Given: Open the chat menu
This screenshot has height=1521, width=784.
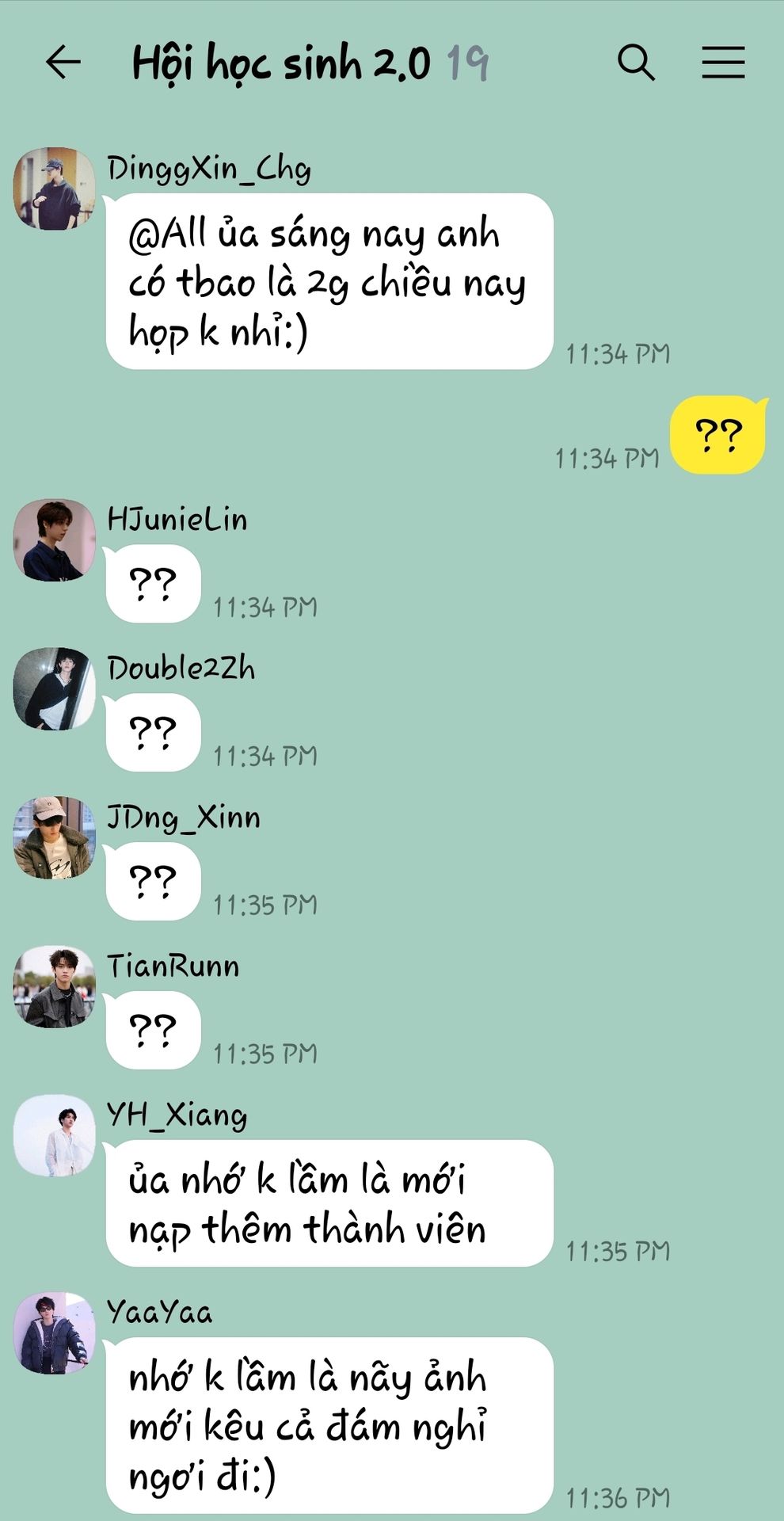Looking at the screenshot, I should click(723, 63).
